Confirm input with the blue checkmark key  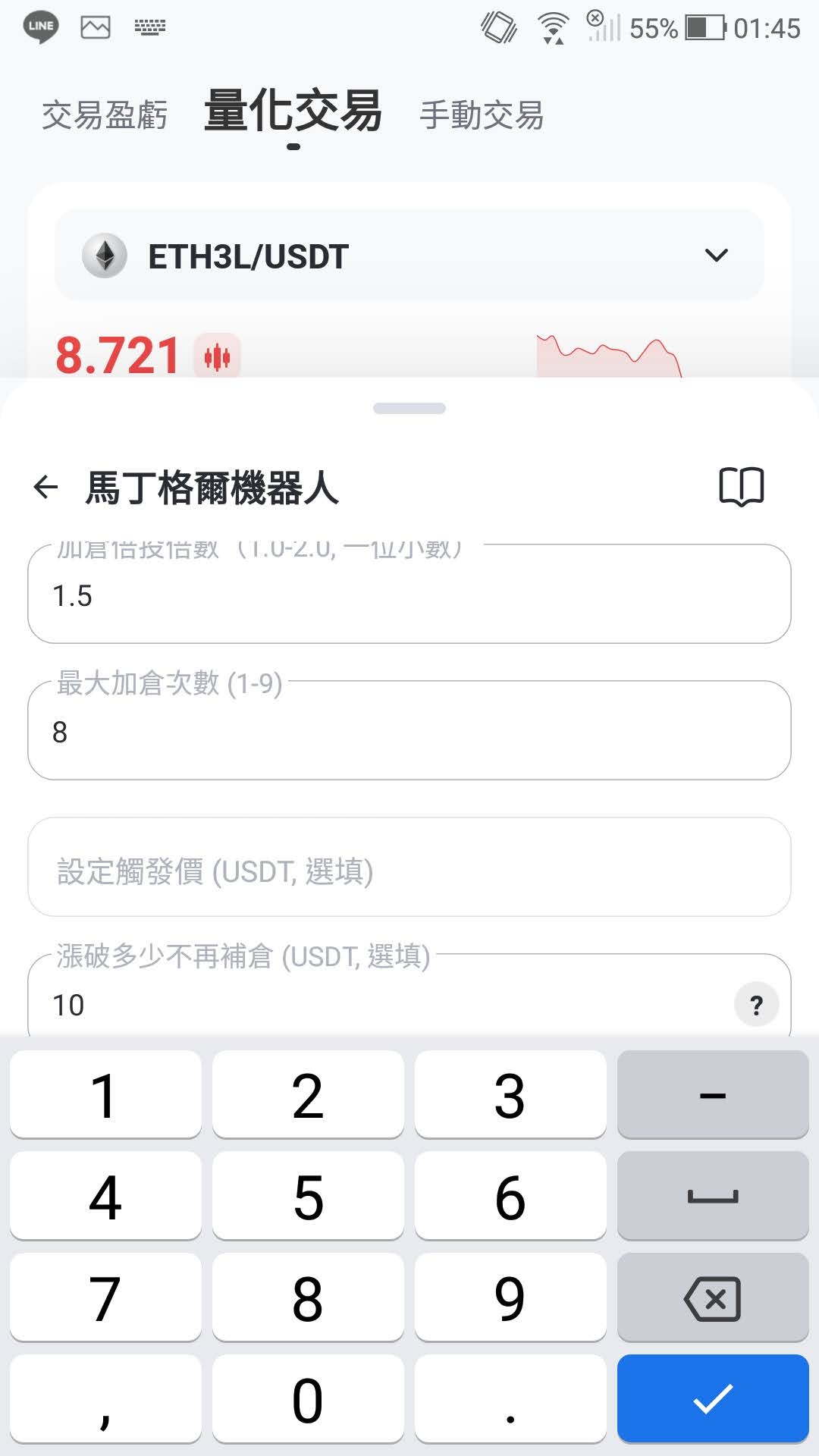713,1399
